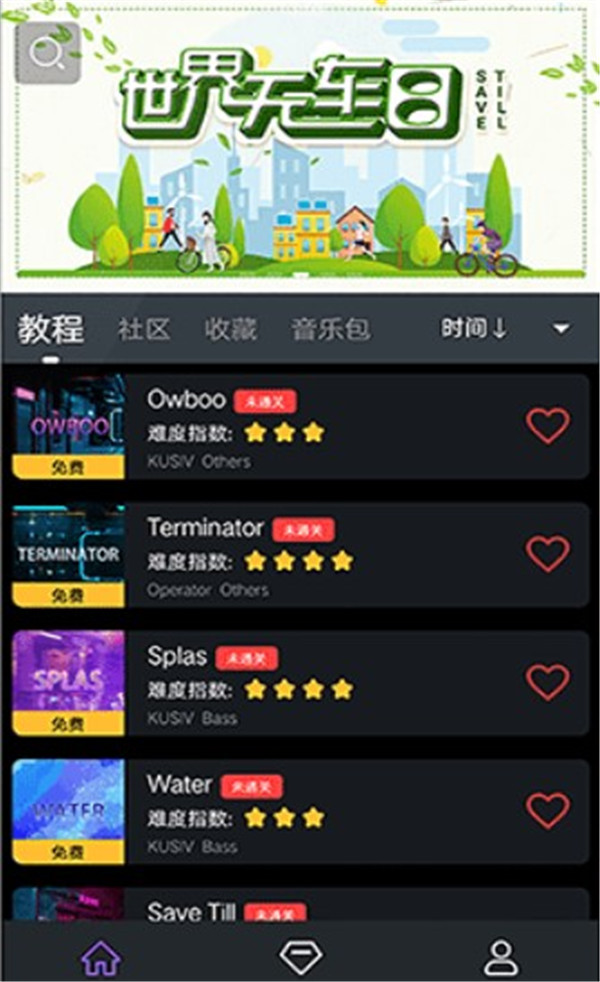Switch to the 社区 tab
The image size is (600, 982).
tap(144, 329)
